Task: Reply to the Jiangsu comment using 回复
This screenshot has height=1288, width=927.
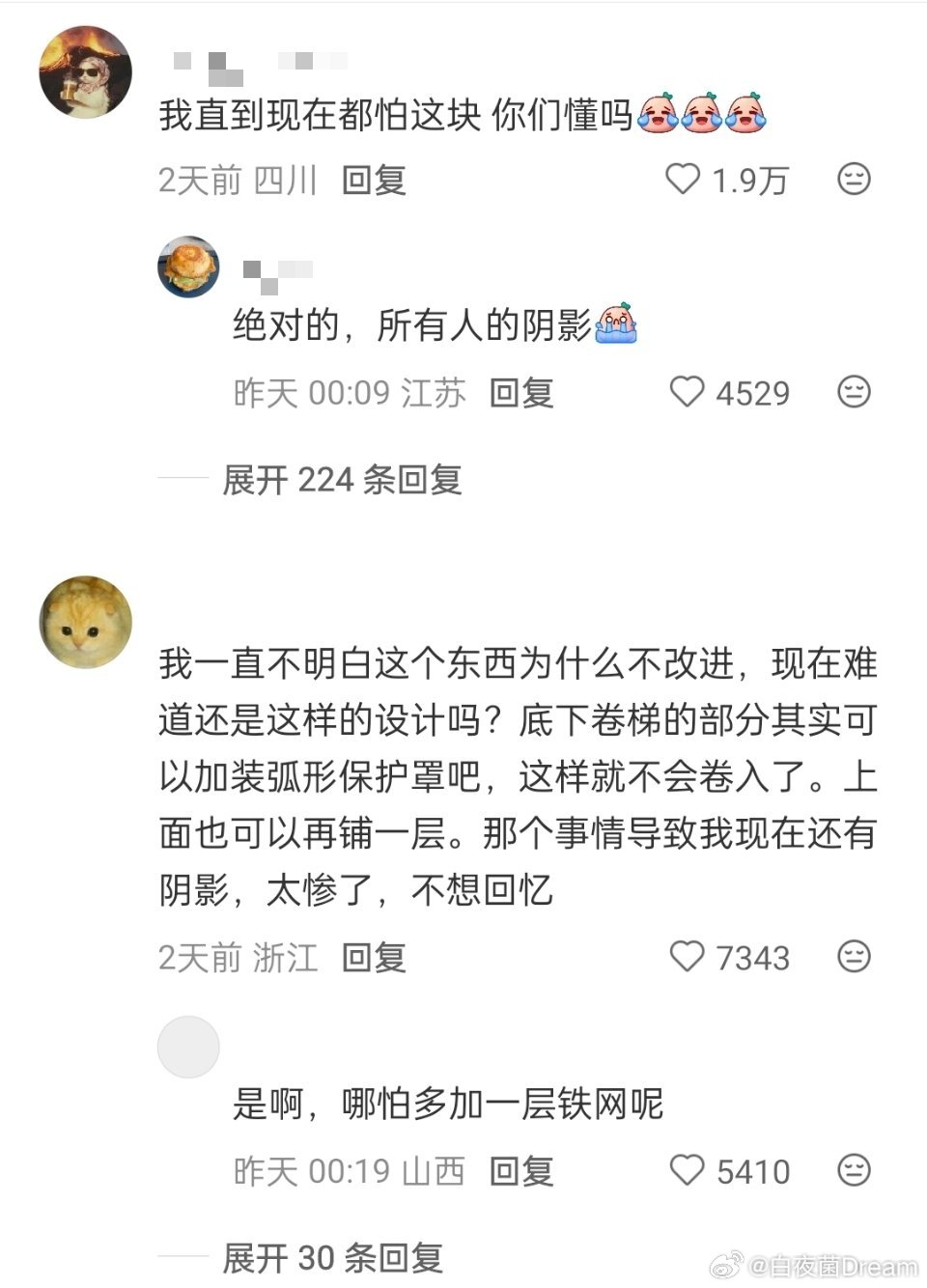Action: pos(522,392)
